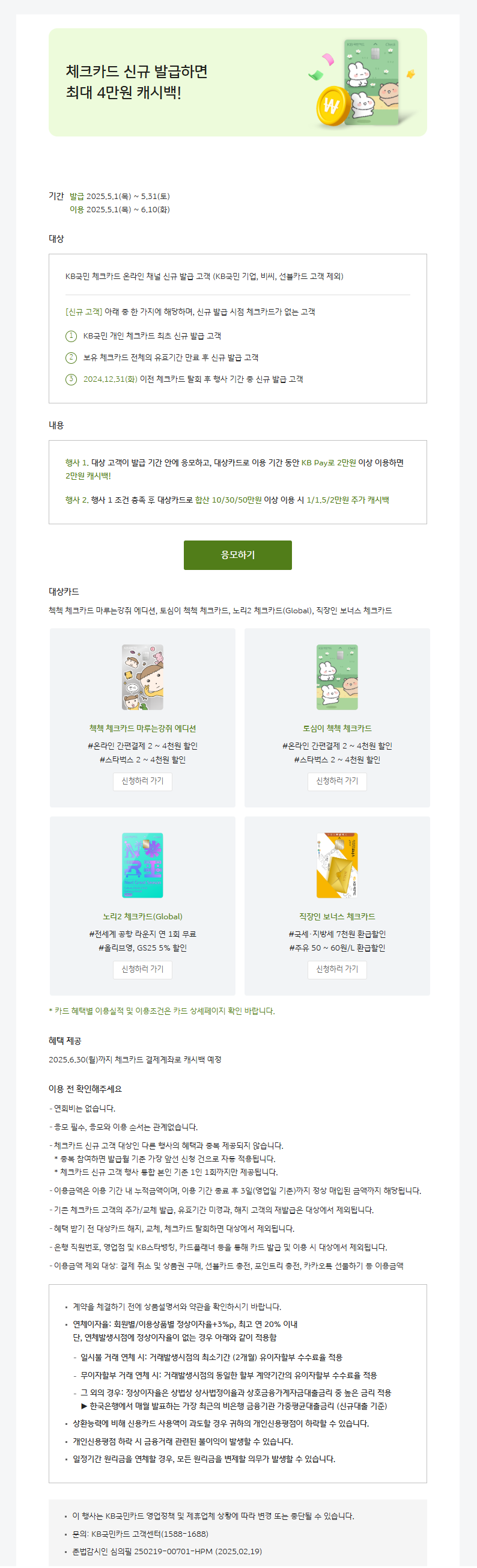Screen dimensions: 477x1568
Task: Tap 신청하러 가기 under 첵첵 체크카드 마루는강쥐 에디션
Action: coord(142,781)
